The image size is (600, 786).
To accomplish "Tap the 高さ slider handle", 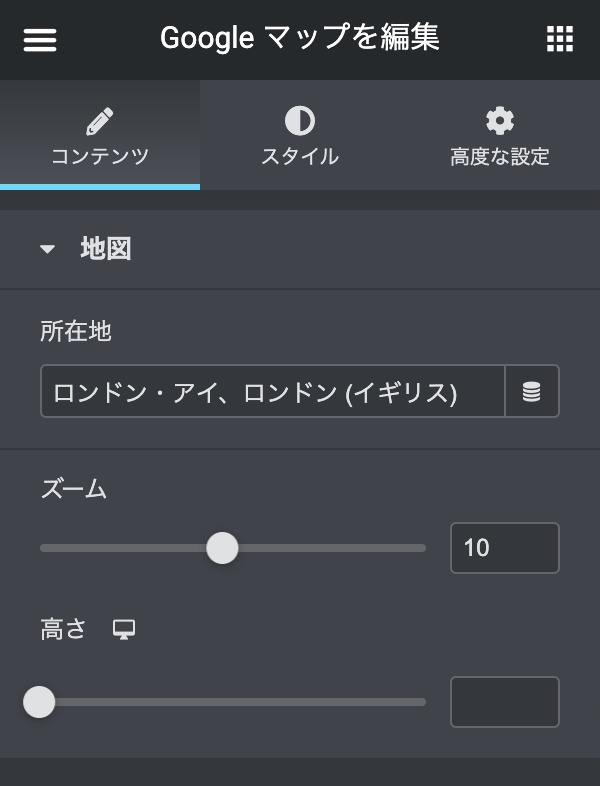I will coord(39,702).
